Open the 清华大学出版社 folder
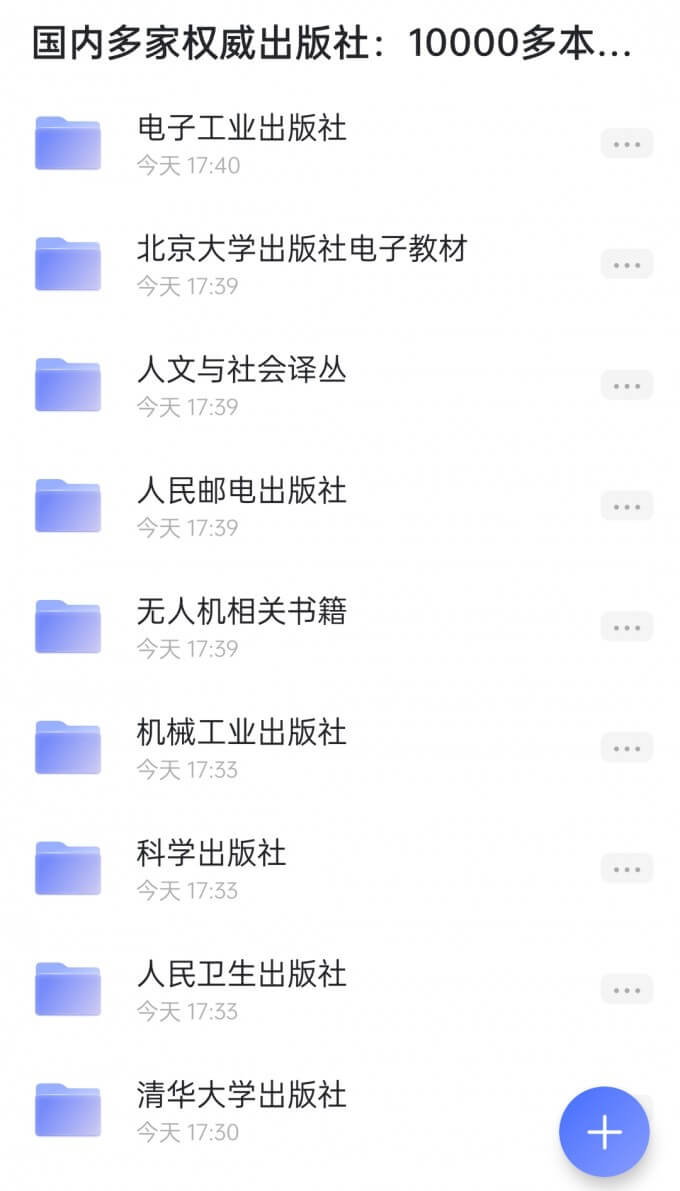This screenshot has height=1191, width=680. click(242, 1095)
